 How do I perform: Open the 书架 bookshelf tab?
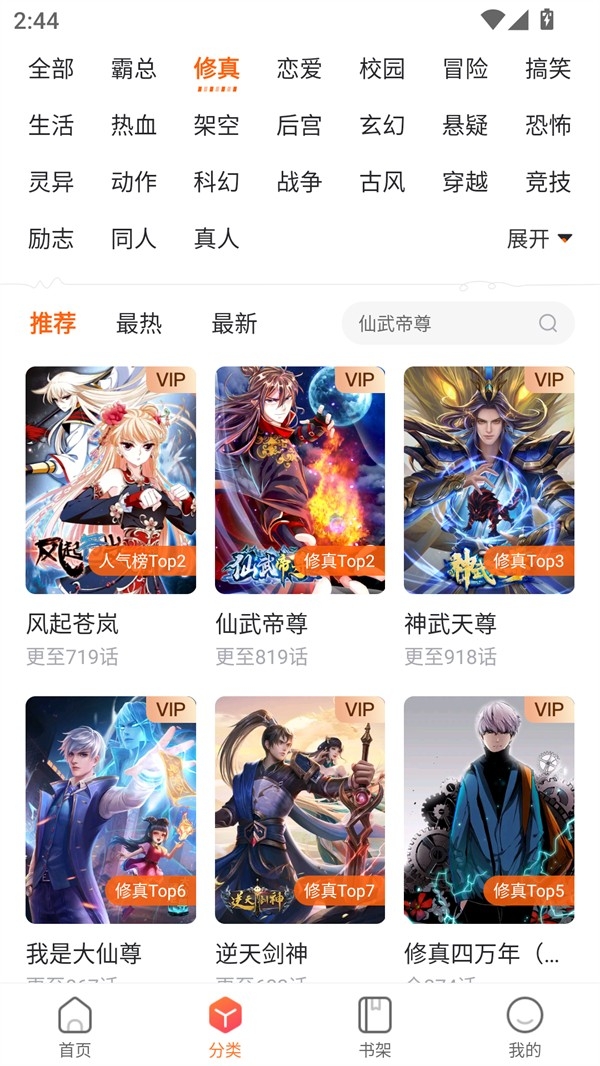point(375,1028)
